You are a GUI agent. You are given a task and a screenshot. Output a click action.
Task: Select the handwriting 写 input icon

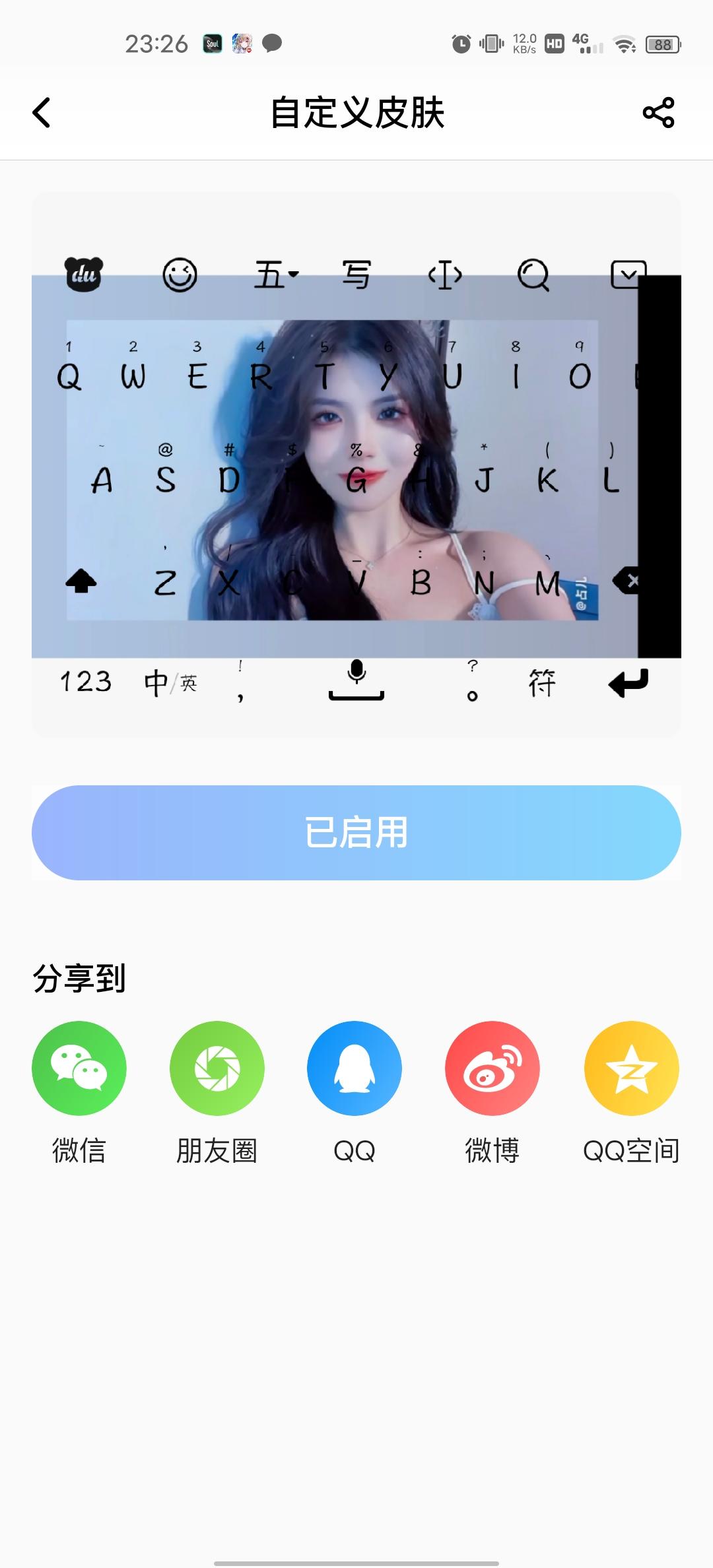click(356, 274)
